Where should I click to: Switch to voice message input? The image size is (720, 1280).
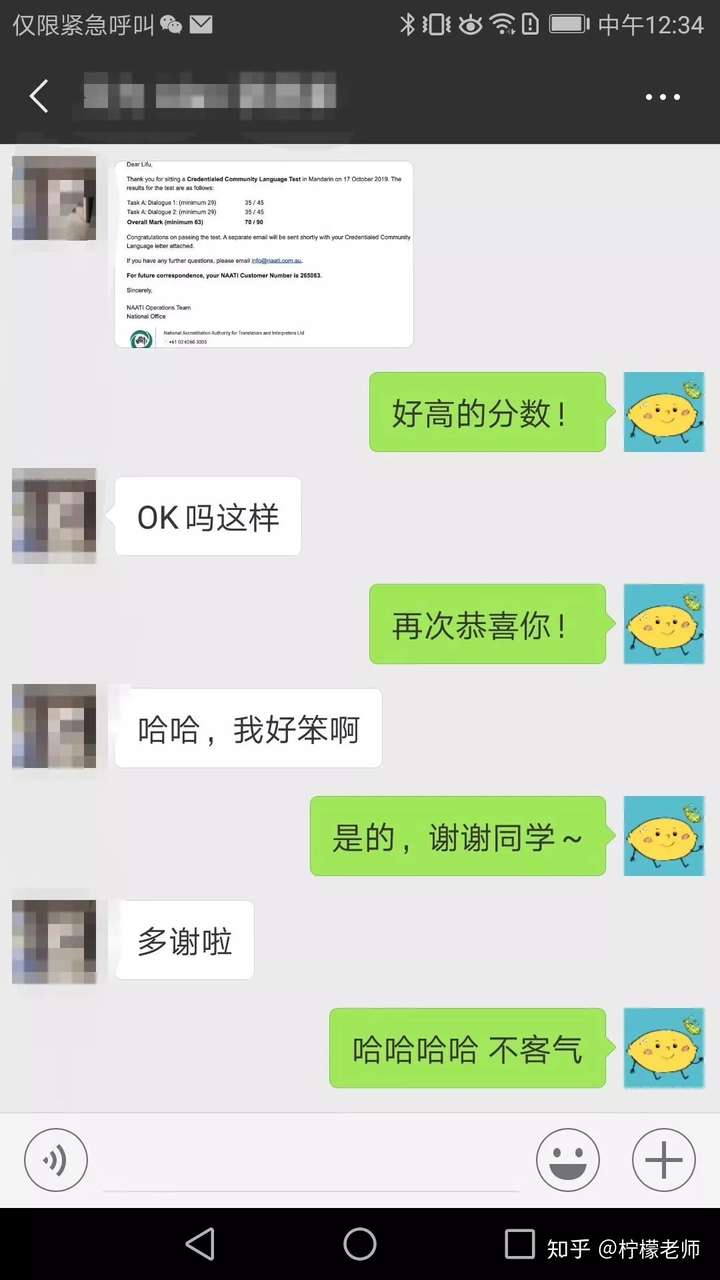[x=56, y=1160]
